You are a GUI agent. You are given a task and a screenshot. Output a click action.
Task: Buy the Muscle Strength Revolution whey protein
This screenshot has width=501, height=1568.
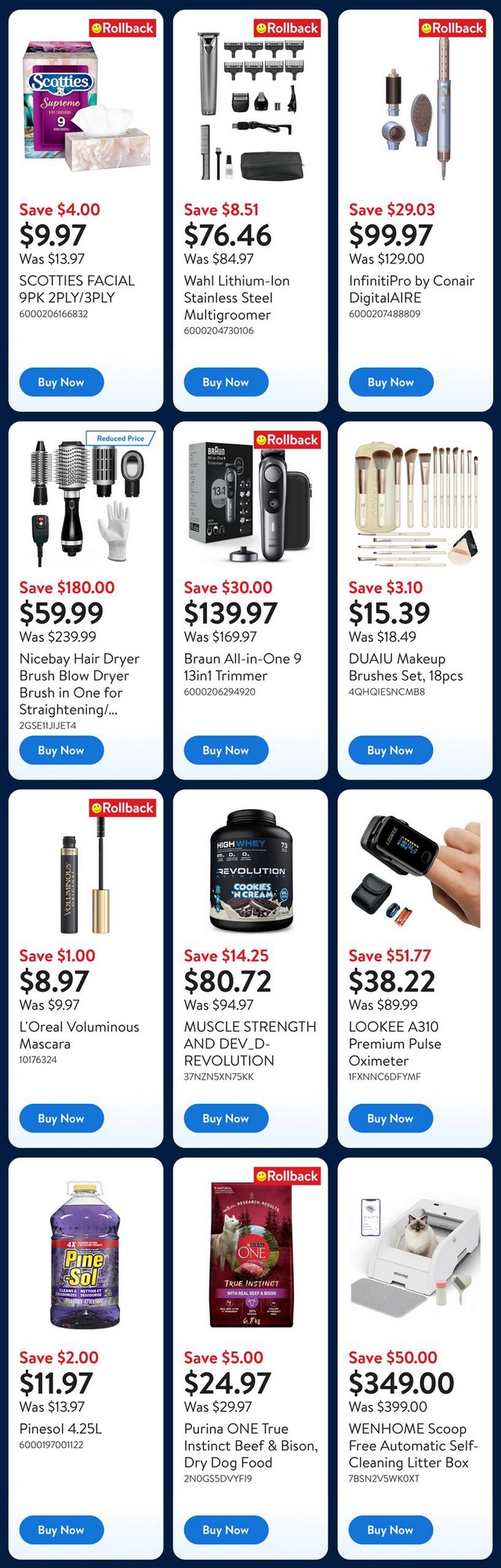click(226, 1119)
